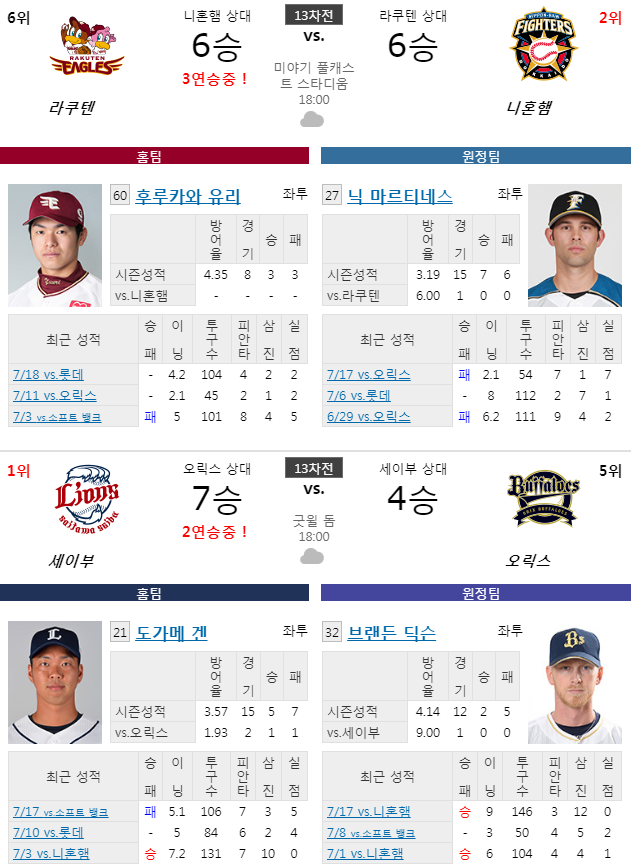View the 7/10 vs.롯데 game record
The width and height of the screenshot is (631, 864).
[49, 832]
